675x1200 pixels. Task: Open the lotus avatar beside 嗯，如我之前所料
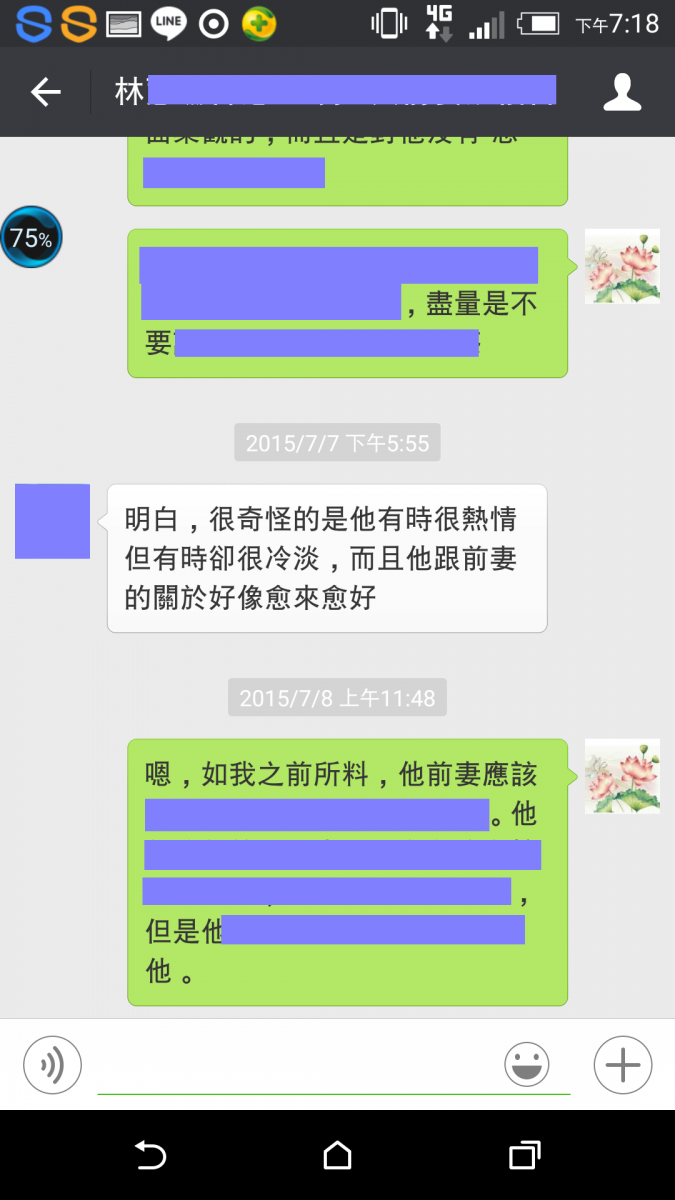coord(621,776)
